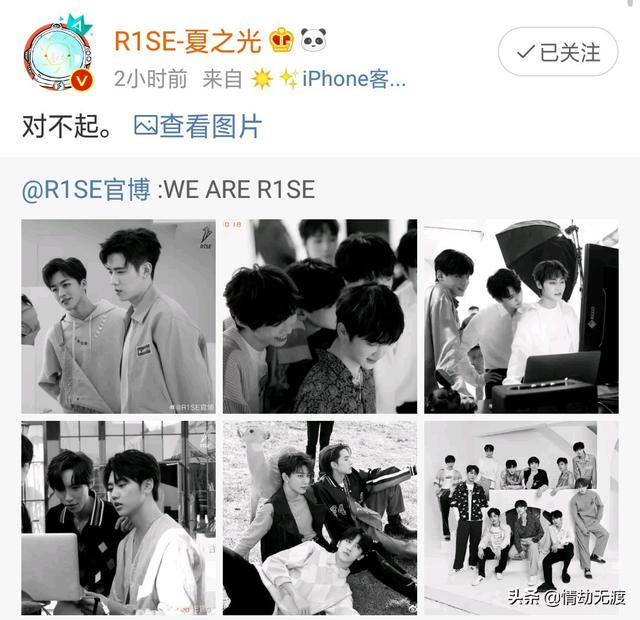View photo of members lying on grass

320,516
